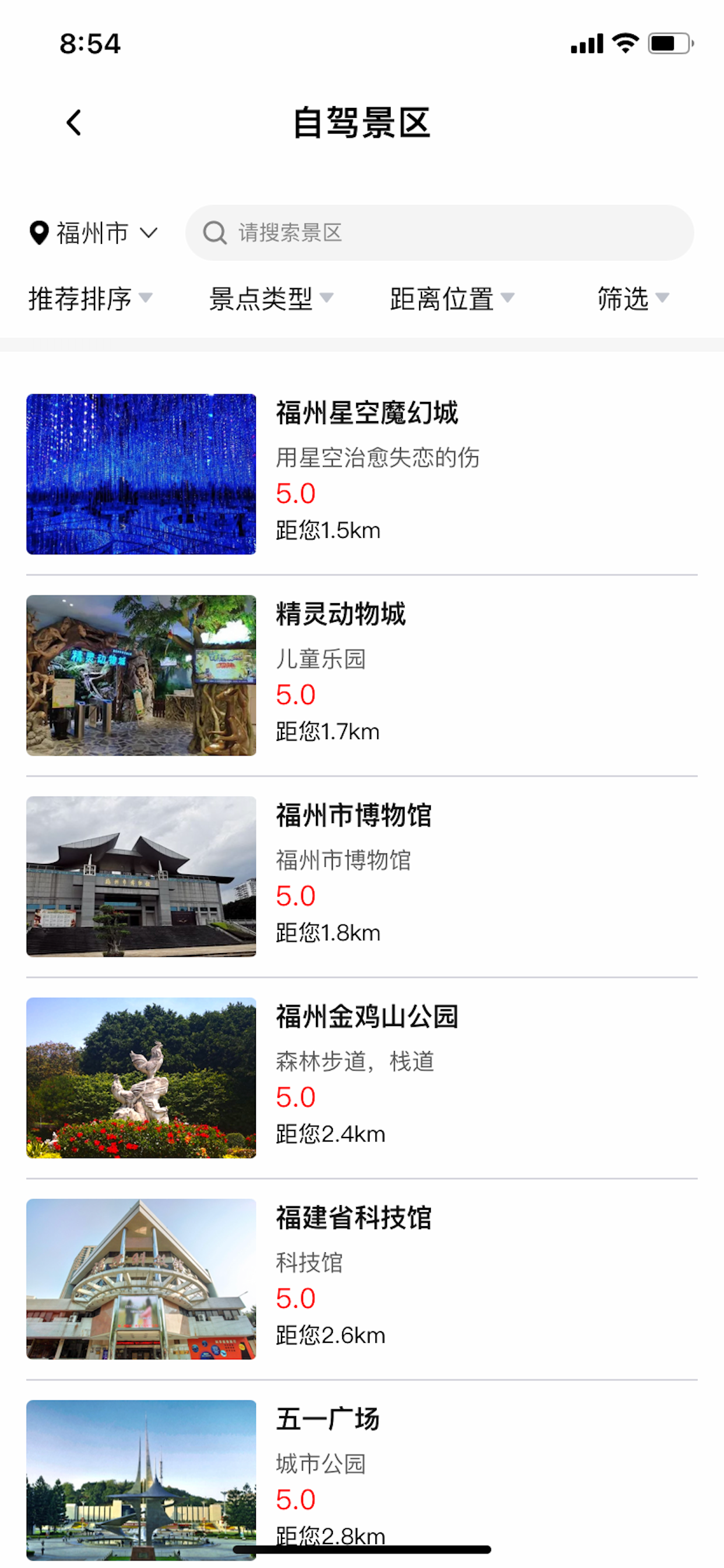
Task: Expand the 距离位置 distance dropdown
Action: pos(452,298)
